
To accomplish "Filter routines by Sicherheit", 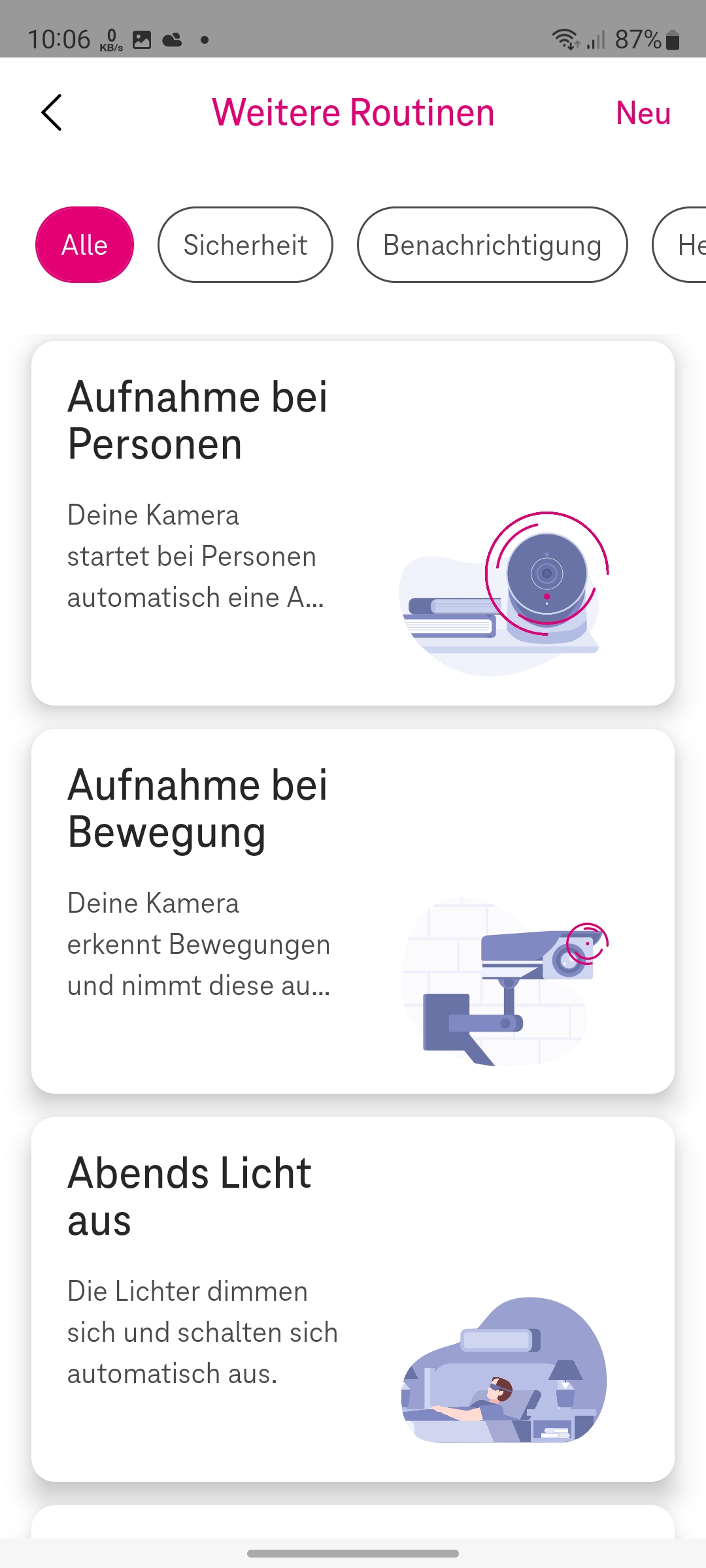I will pos(245,245).
